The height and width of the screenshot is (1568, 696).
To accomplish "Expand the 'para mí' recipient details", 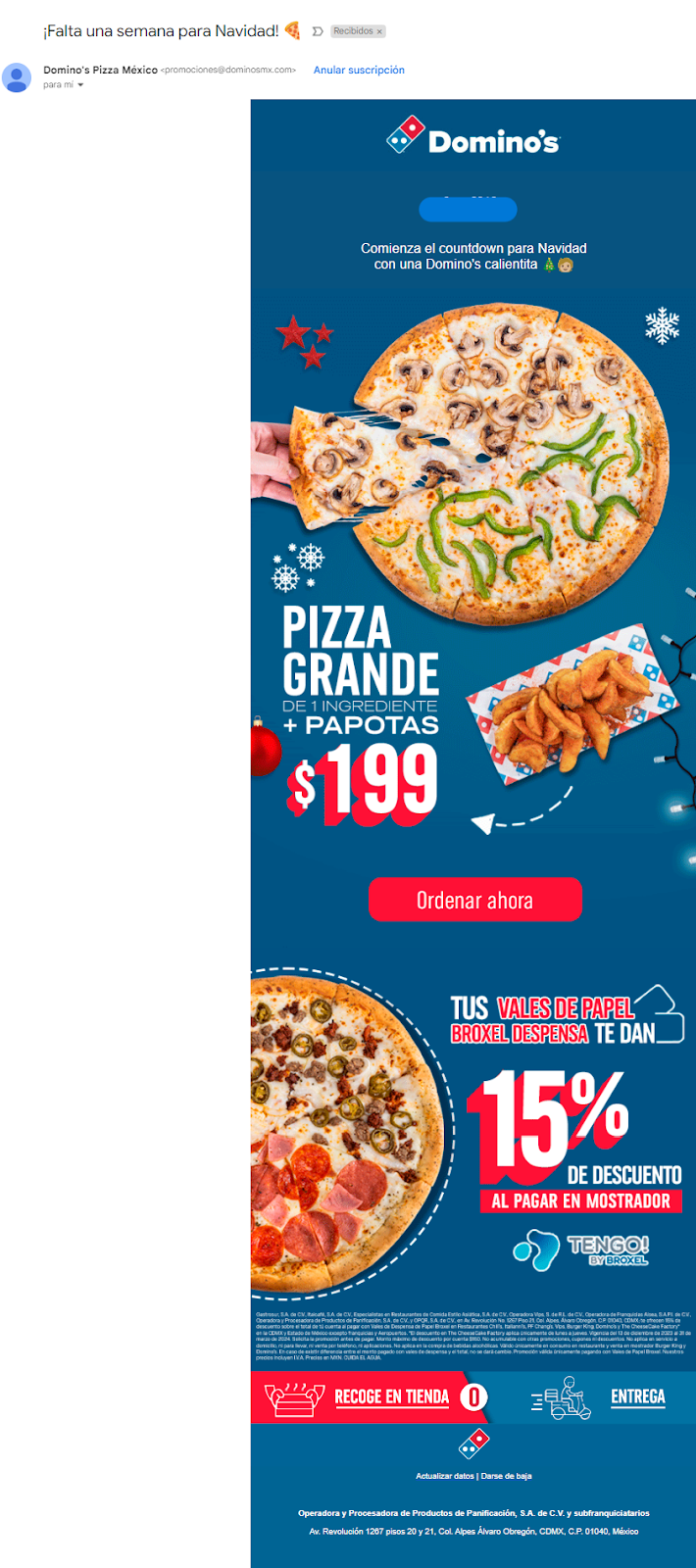I will [x=80, y=85].
